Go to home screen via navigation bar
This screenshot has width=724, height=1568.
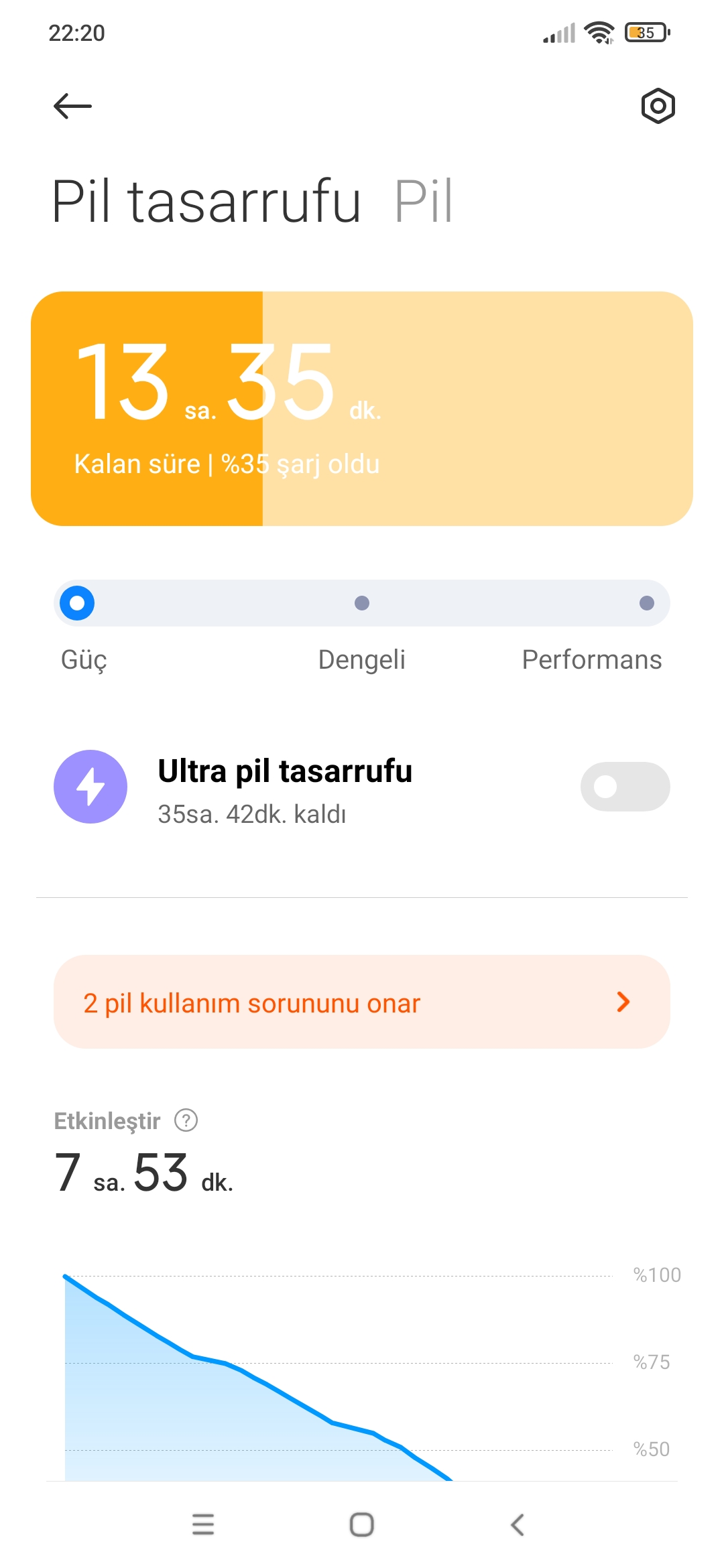click(362, 1524)
